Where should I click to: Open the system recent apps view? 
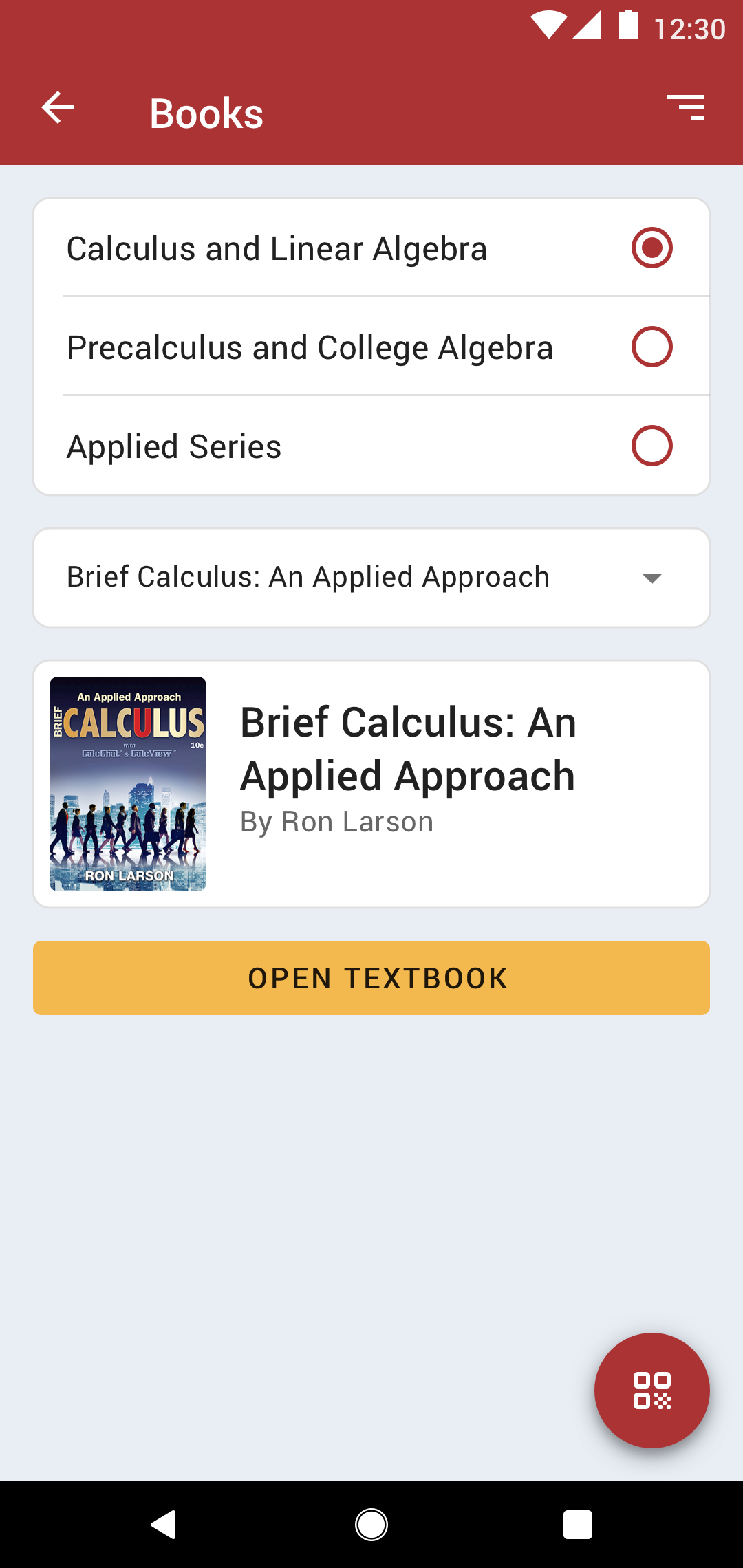coord(578,1525)
